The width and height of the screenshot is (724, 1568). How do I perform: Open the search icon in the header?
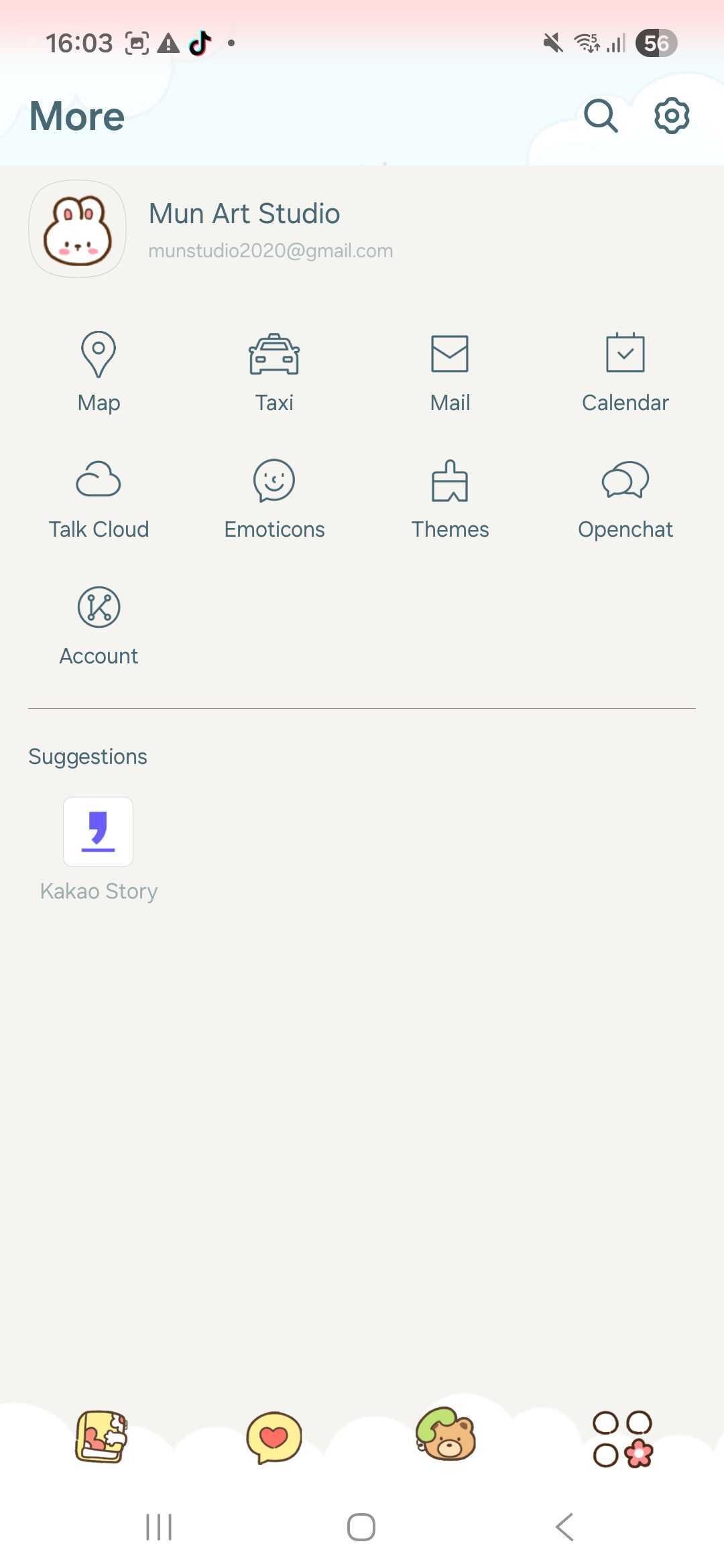(x=600, y=116)
